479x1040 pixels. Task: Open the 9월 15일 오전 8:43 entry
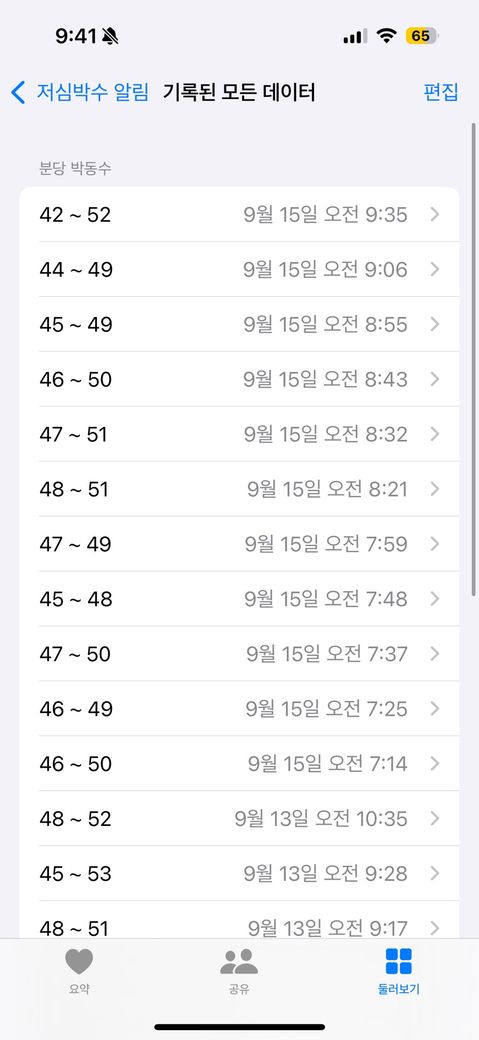tap(240, 379)
